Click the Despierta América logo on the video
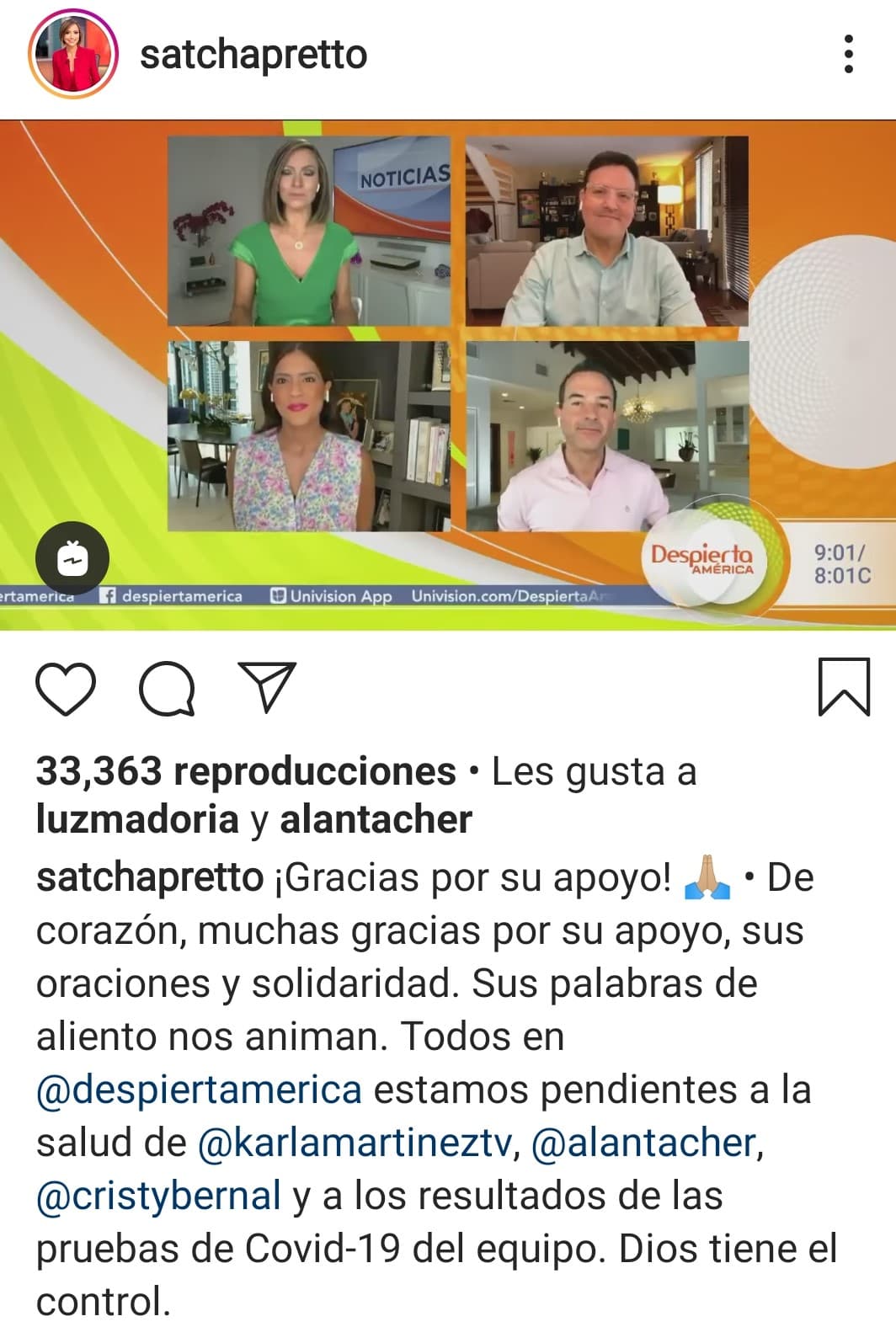 (x=702, y=560)
